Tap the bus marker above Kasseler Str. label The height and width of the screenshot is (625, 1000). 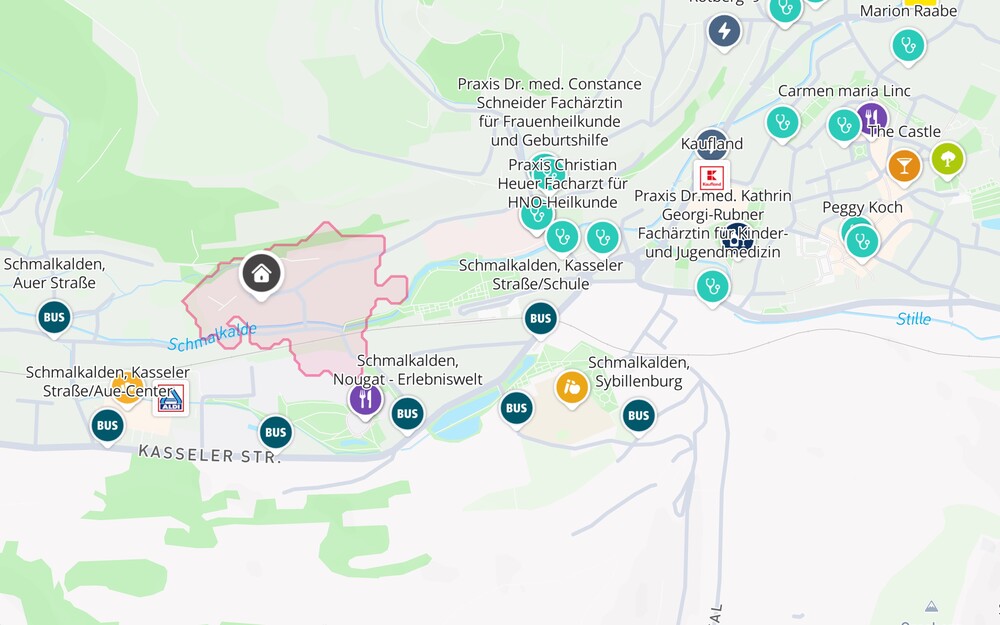(x=276, y=432)
